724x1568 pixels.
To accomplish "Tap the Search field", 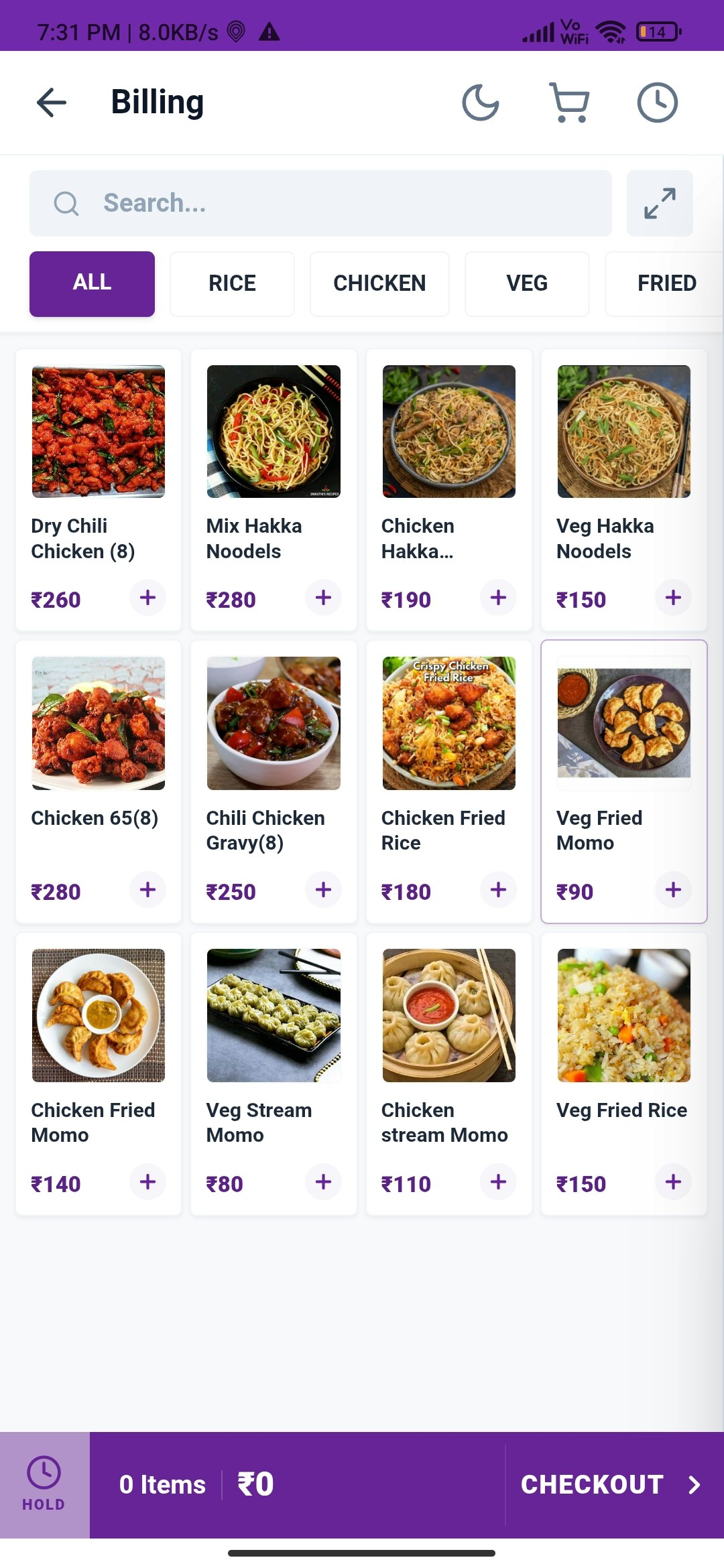I will click(320, 203).
